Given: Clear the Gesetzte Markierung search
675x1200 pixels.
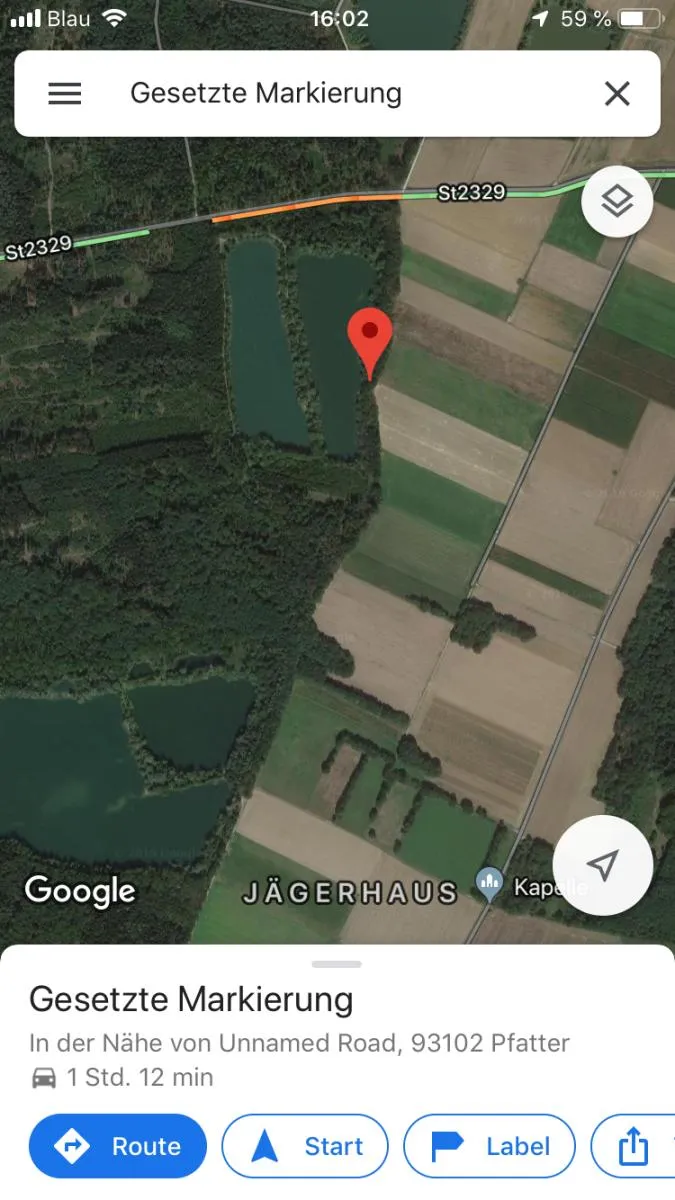Looking at the screenshot, I should point(617,94).
